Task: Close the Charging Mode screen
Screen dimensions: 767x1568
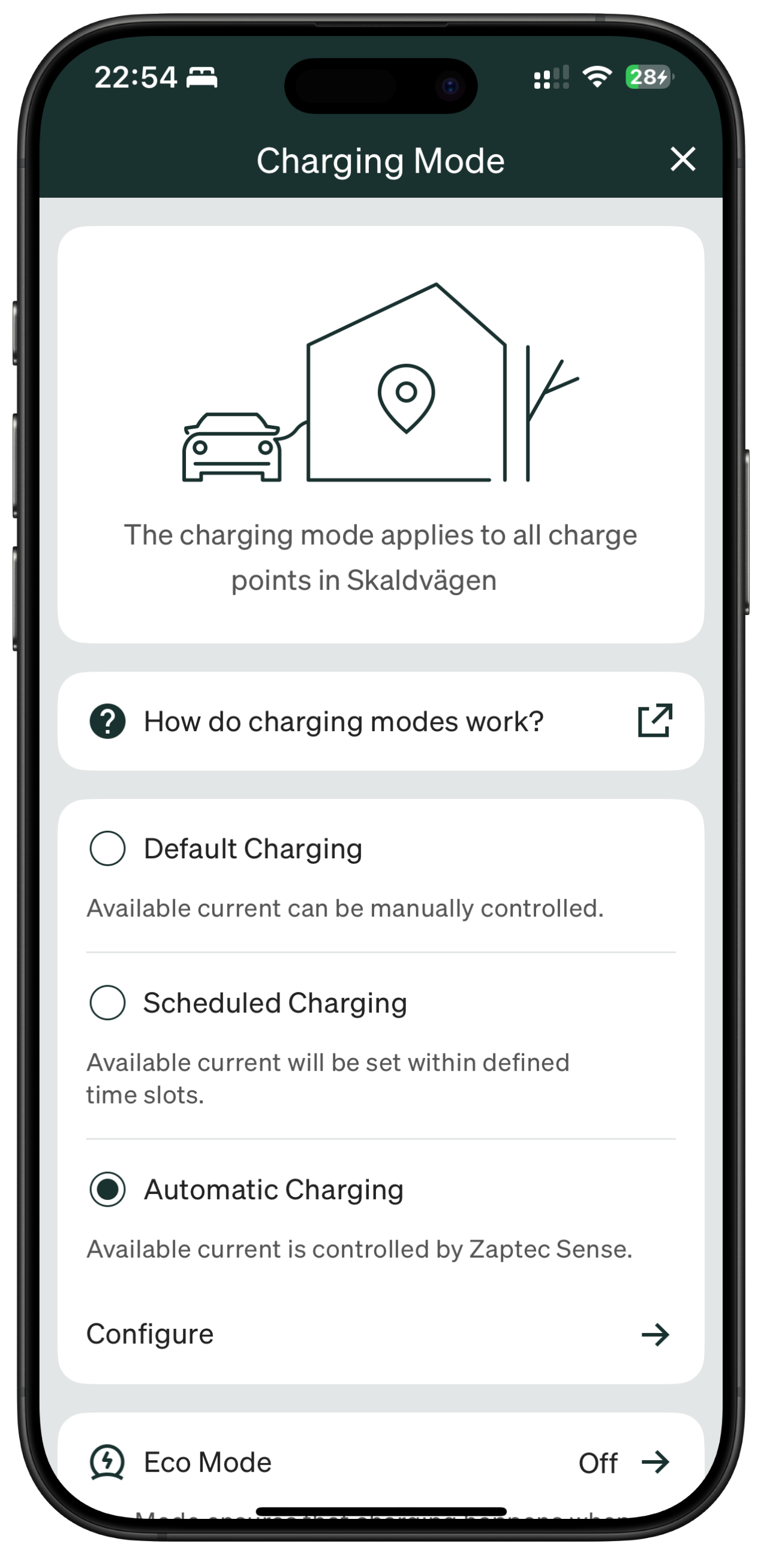Action: [682, 159]
